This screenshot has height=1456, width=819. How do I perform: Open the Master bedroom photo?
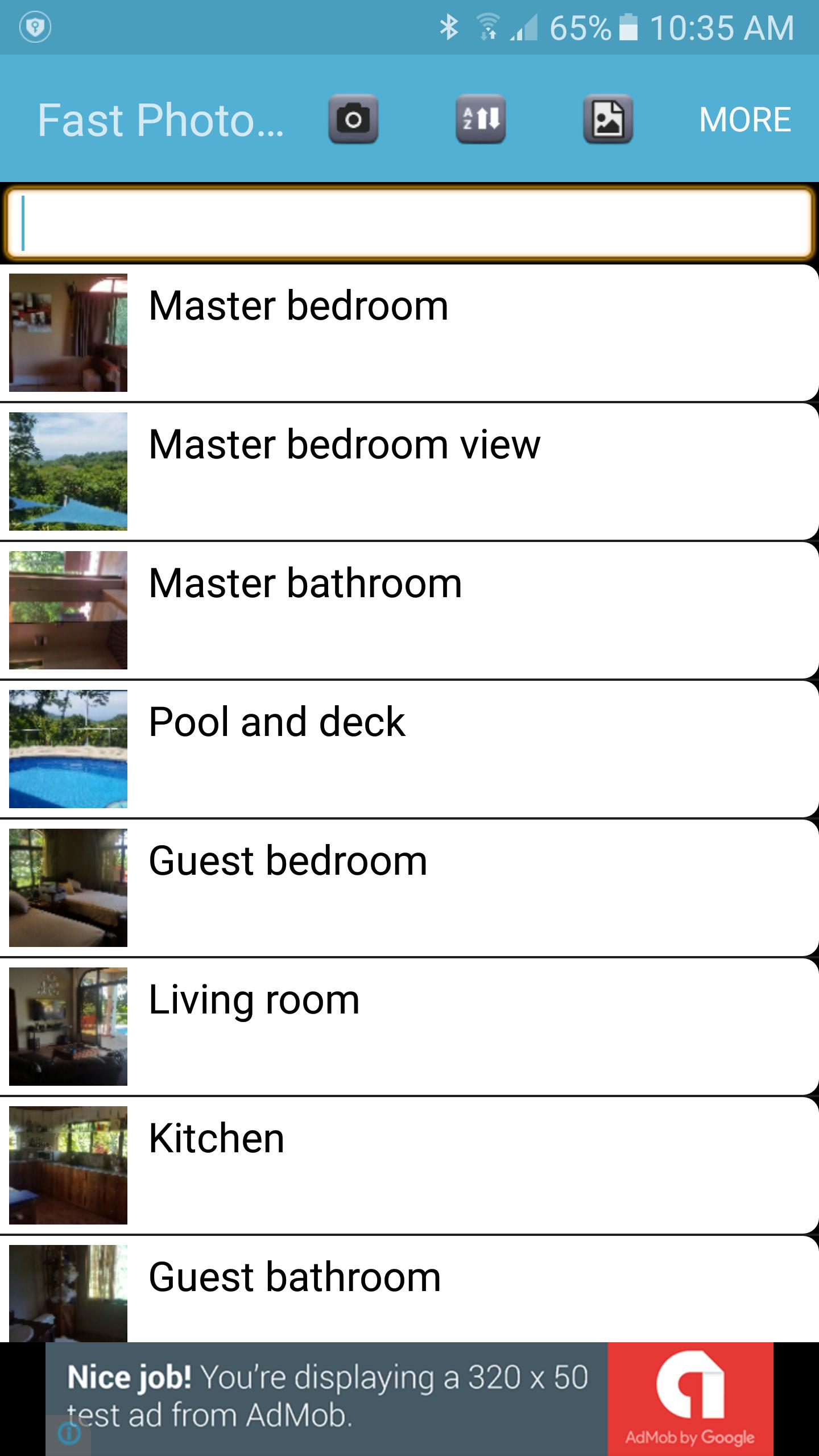click(409, 333)
